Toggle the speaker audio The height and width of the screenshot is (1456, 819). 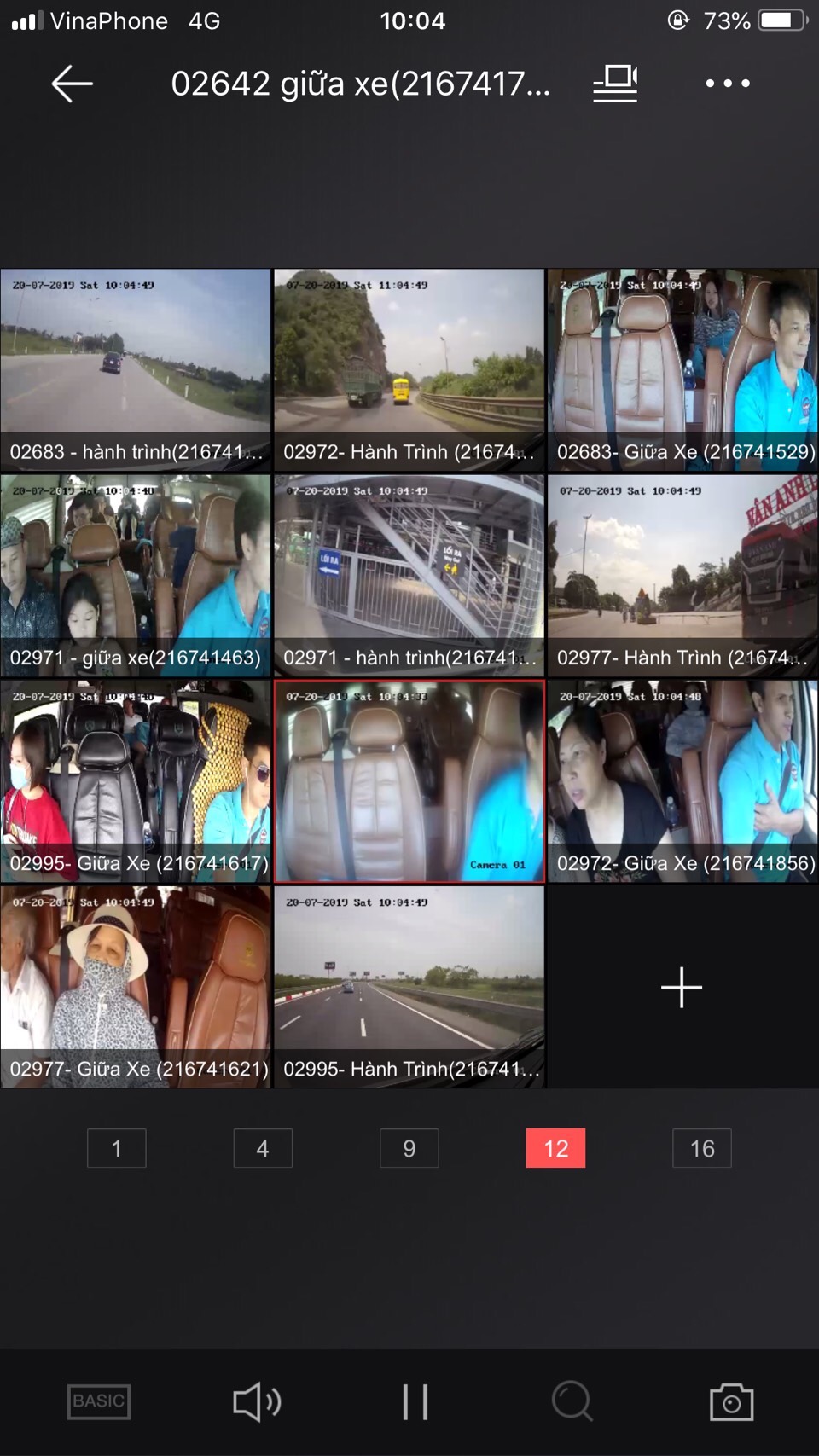point(257,1401)
